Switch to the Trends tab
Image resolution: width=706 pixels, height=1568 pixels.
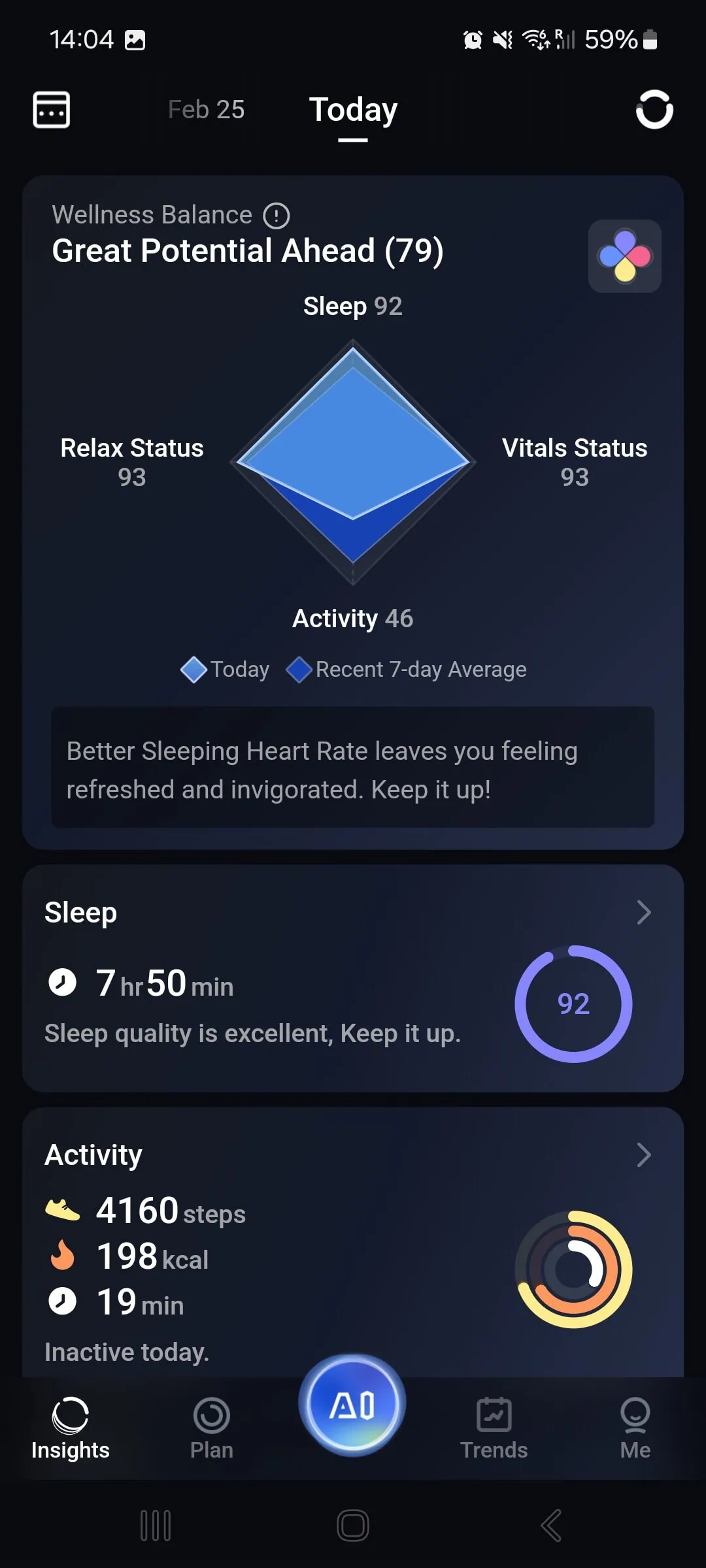point(494,1429)
